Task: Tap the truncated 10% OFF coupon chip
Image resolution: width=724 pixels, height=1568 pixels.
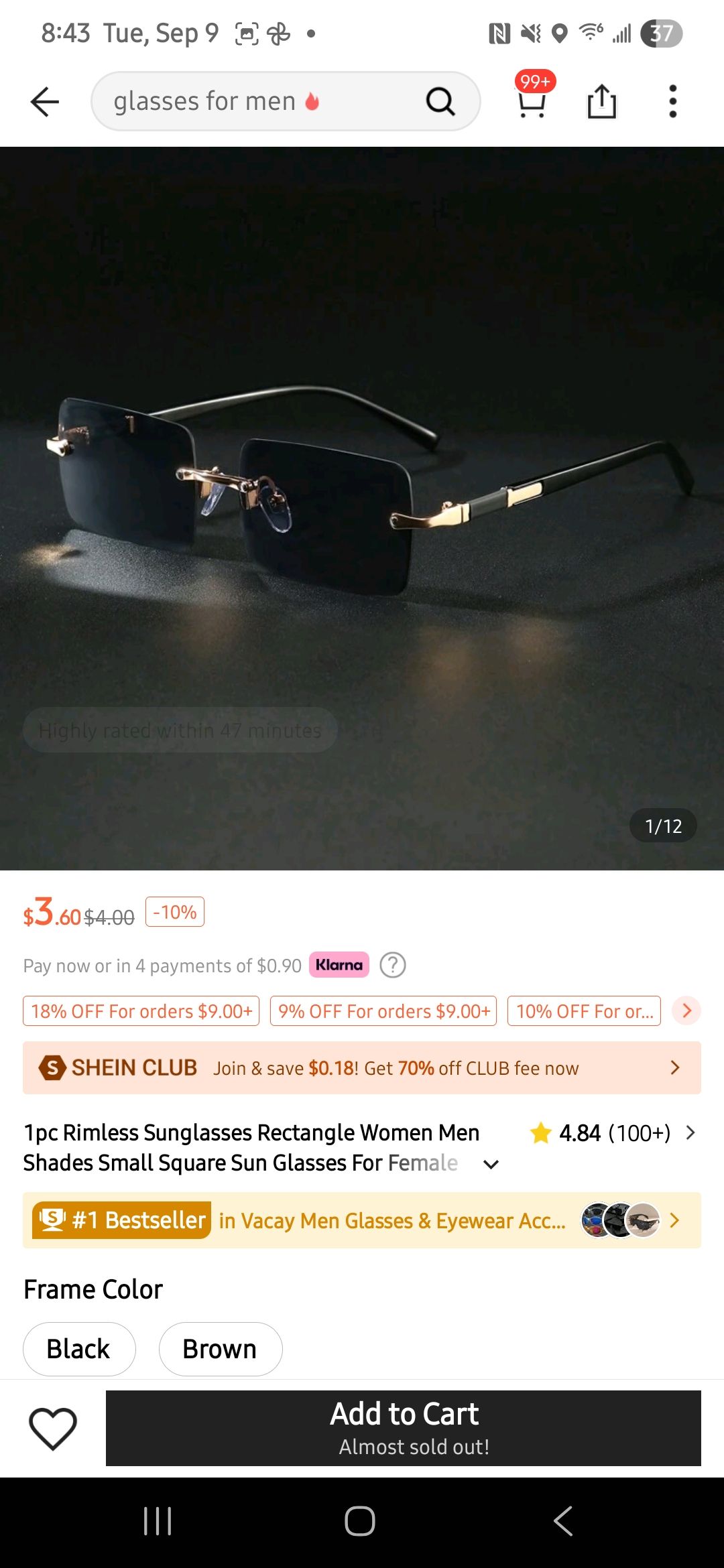Action: coord(584,1010)
